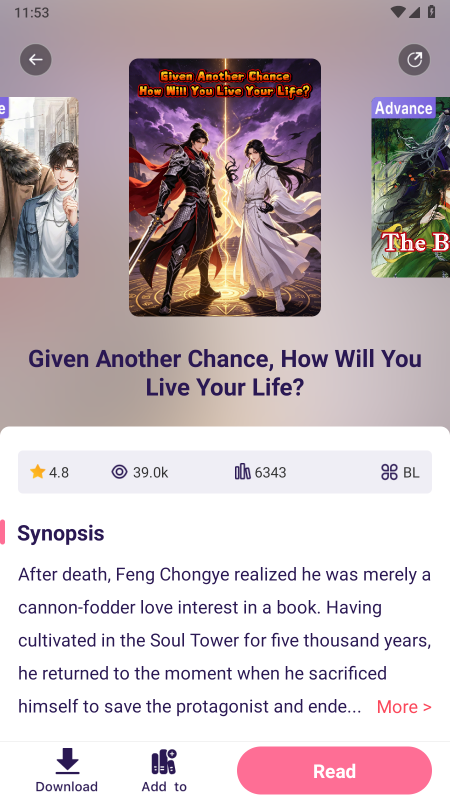
Task: Add this book to library
Action: pos(164,770)
